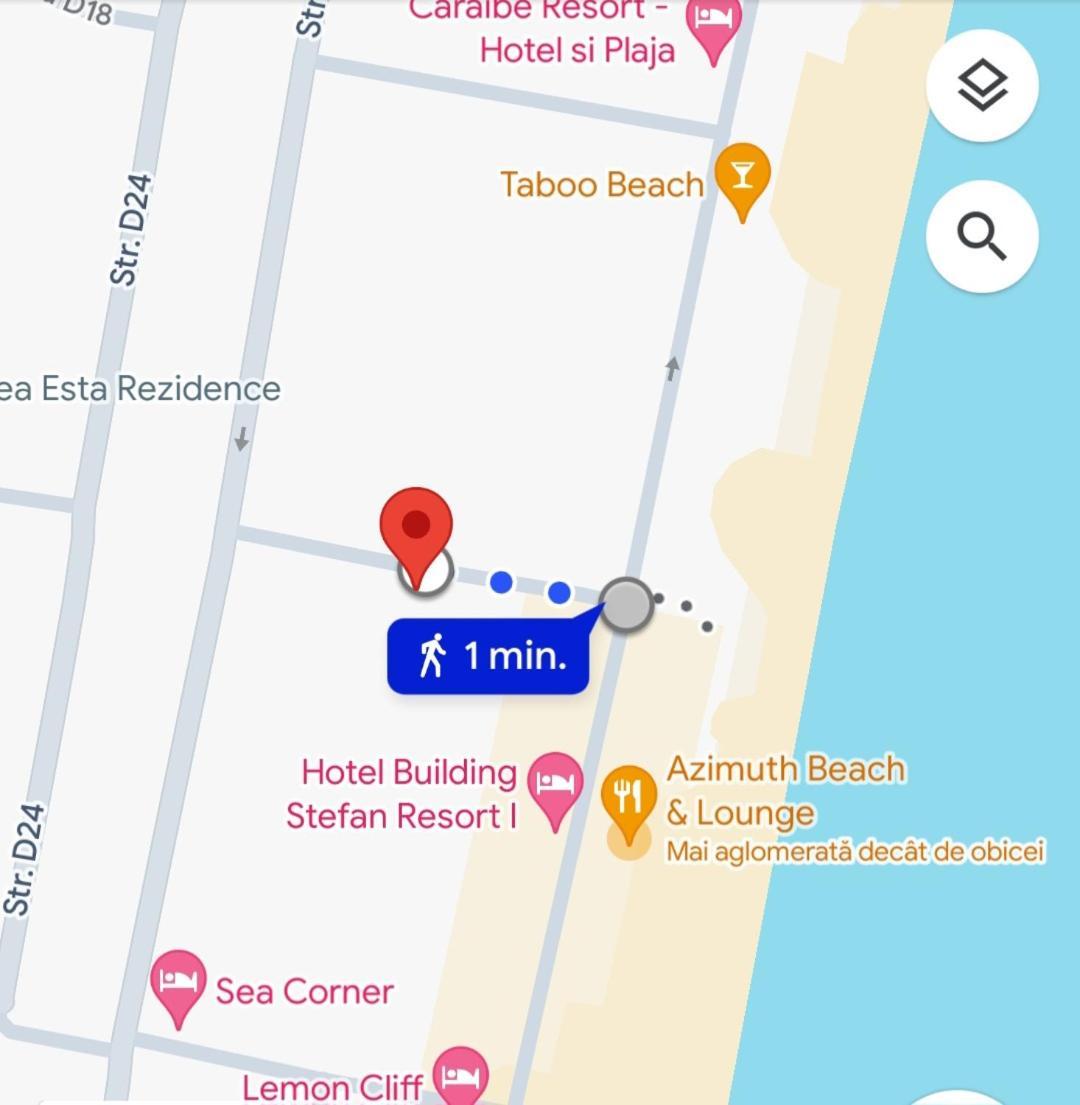This screenshot has height=1105, width=1080.
Task: Tap the 1 min. walking route label
Action: (488, 657)
